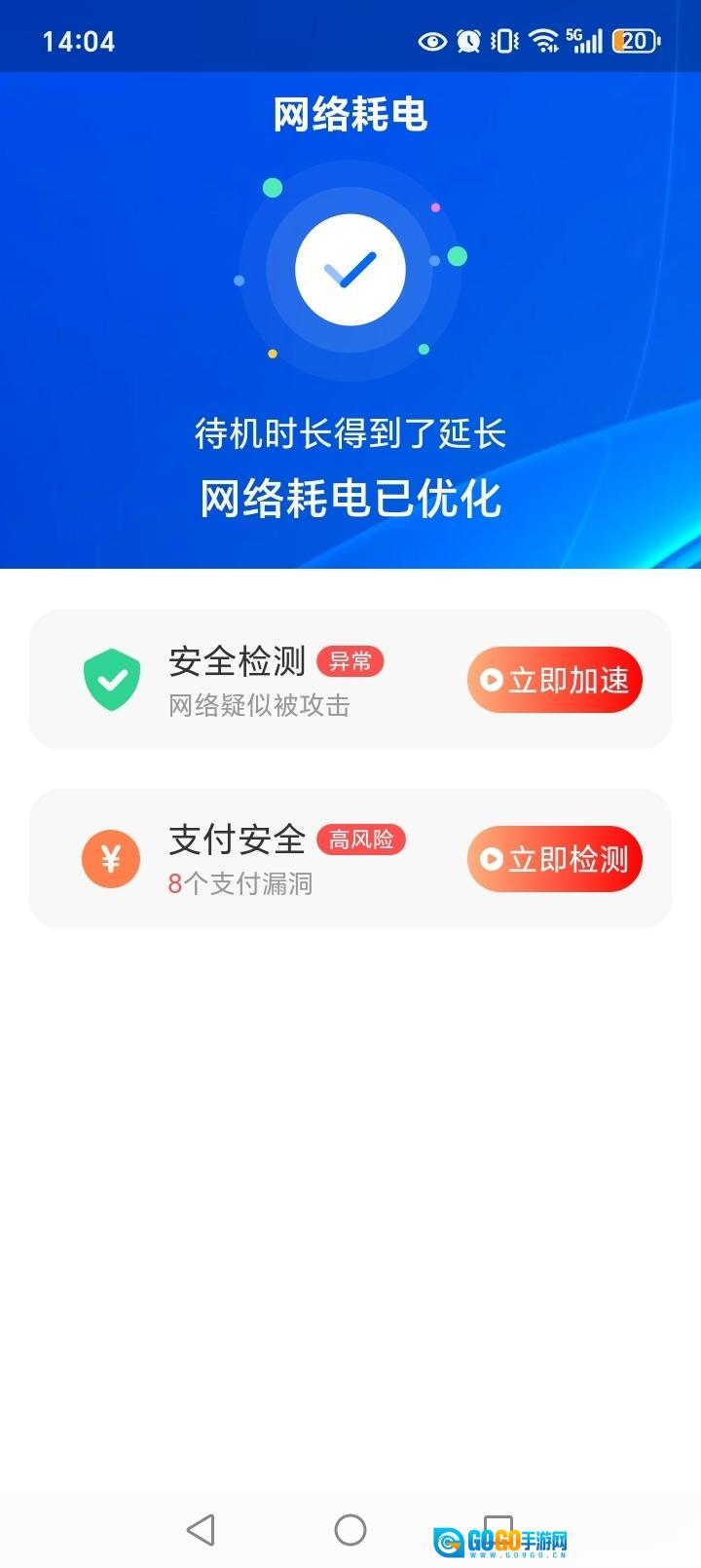Viewport: 701px width, 1568px height.
Task: Tap the 立即加速 button
Action: point(554,680)
